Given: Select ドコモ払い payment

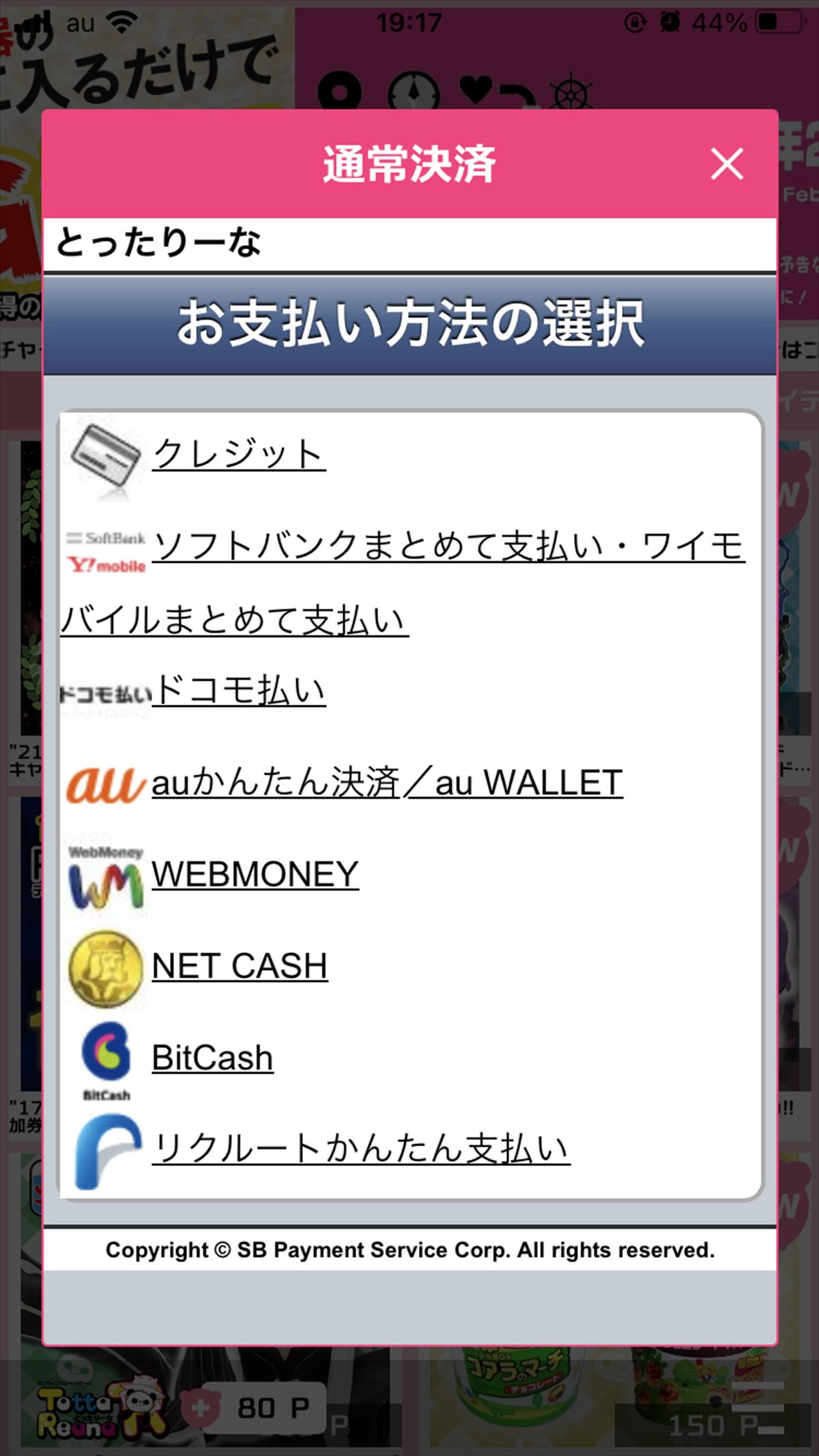Looking at the screenshot, I should 238,690.
